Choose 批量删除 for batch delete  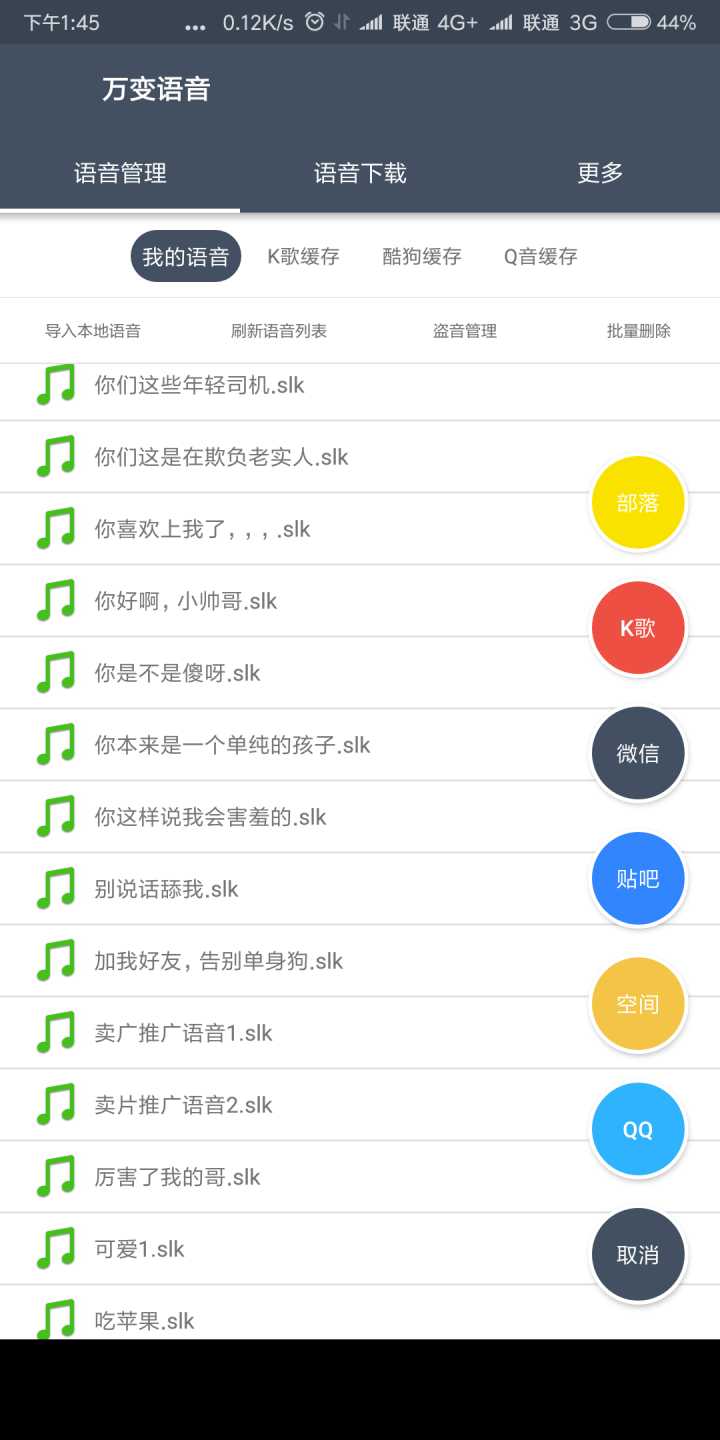(x=639, y=331)
